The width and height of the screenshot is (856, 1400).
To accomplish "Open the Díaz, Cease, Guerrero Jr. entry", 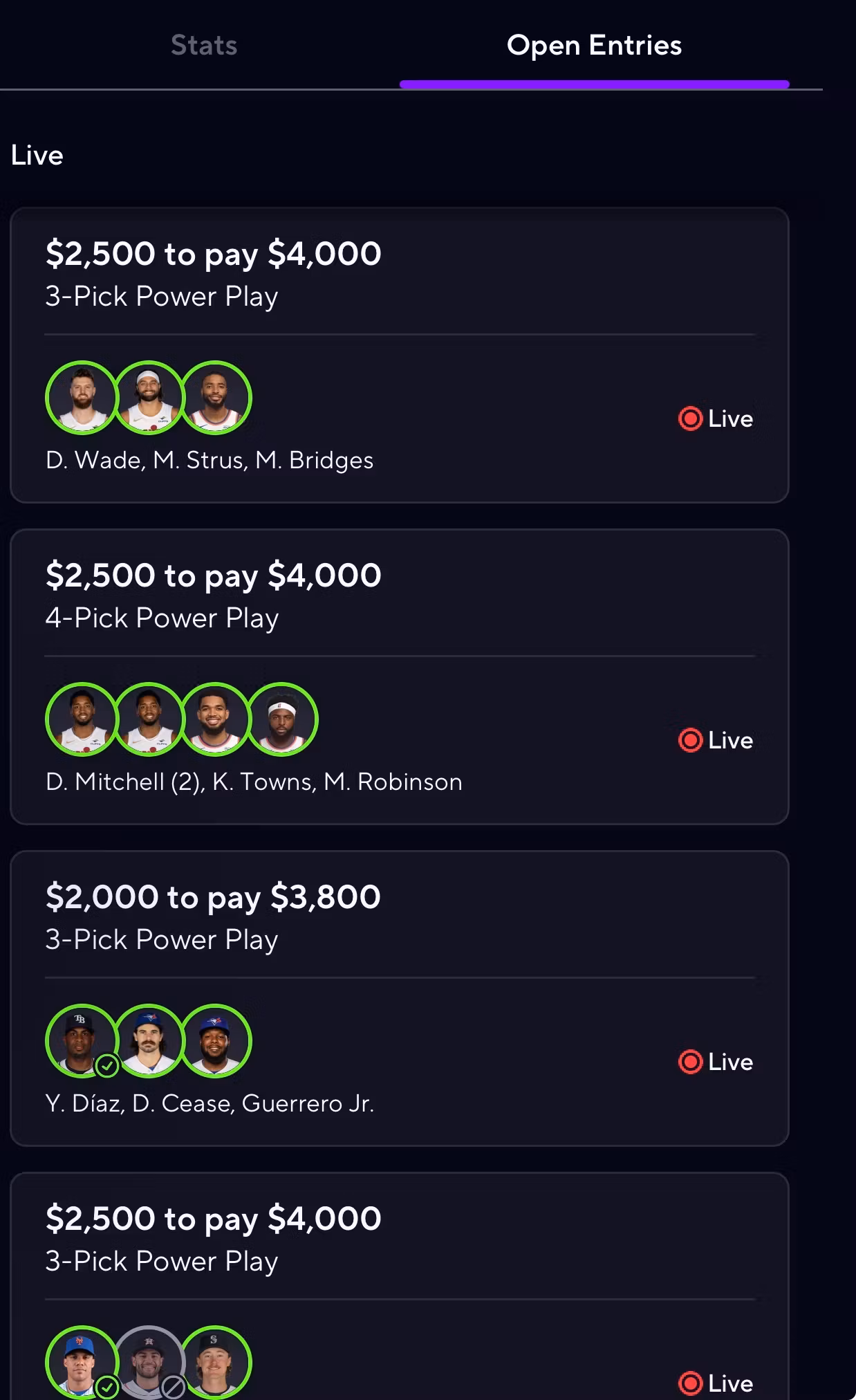I will (400, 998).
